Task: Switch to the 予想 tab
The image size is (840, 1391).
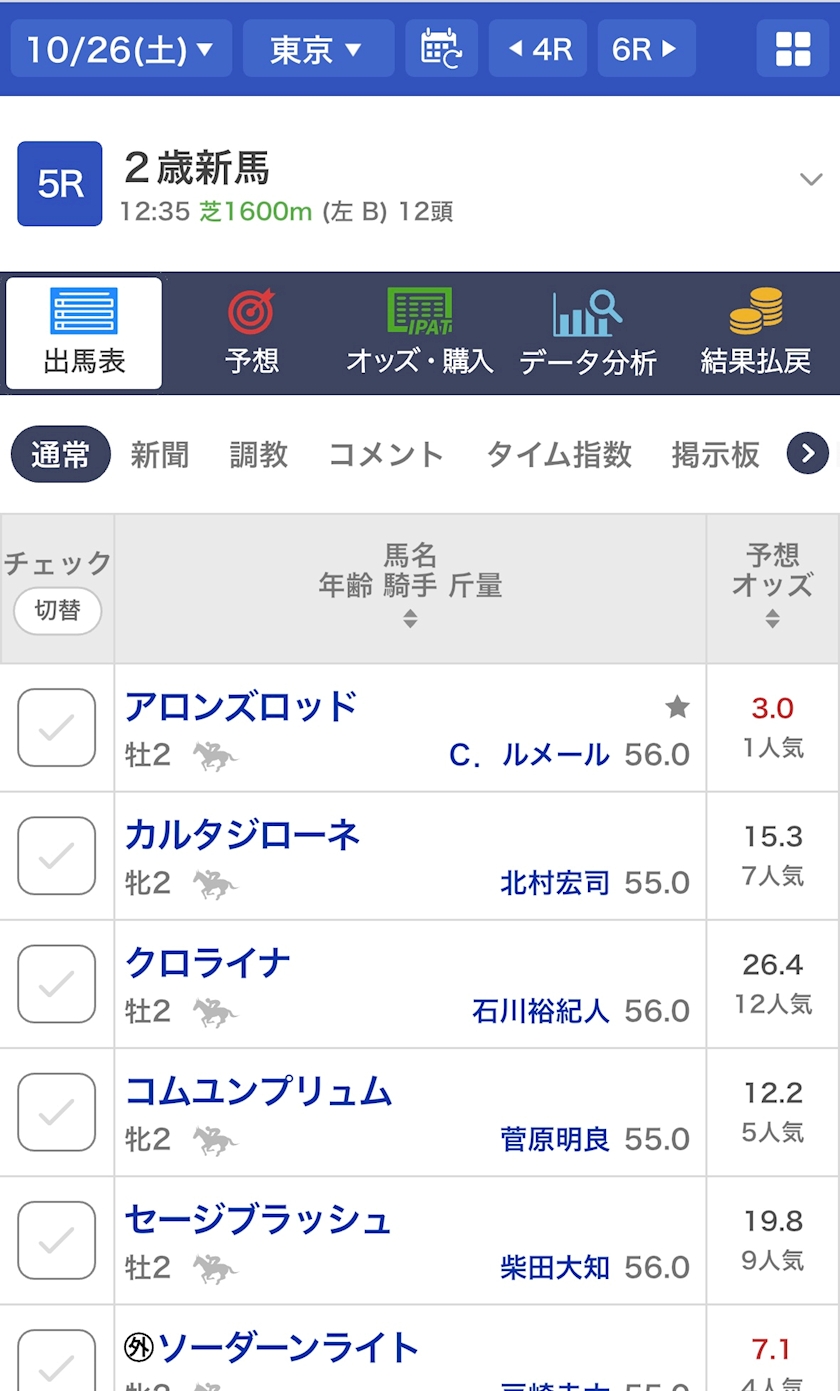Action: point(252,333)
